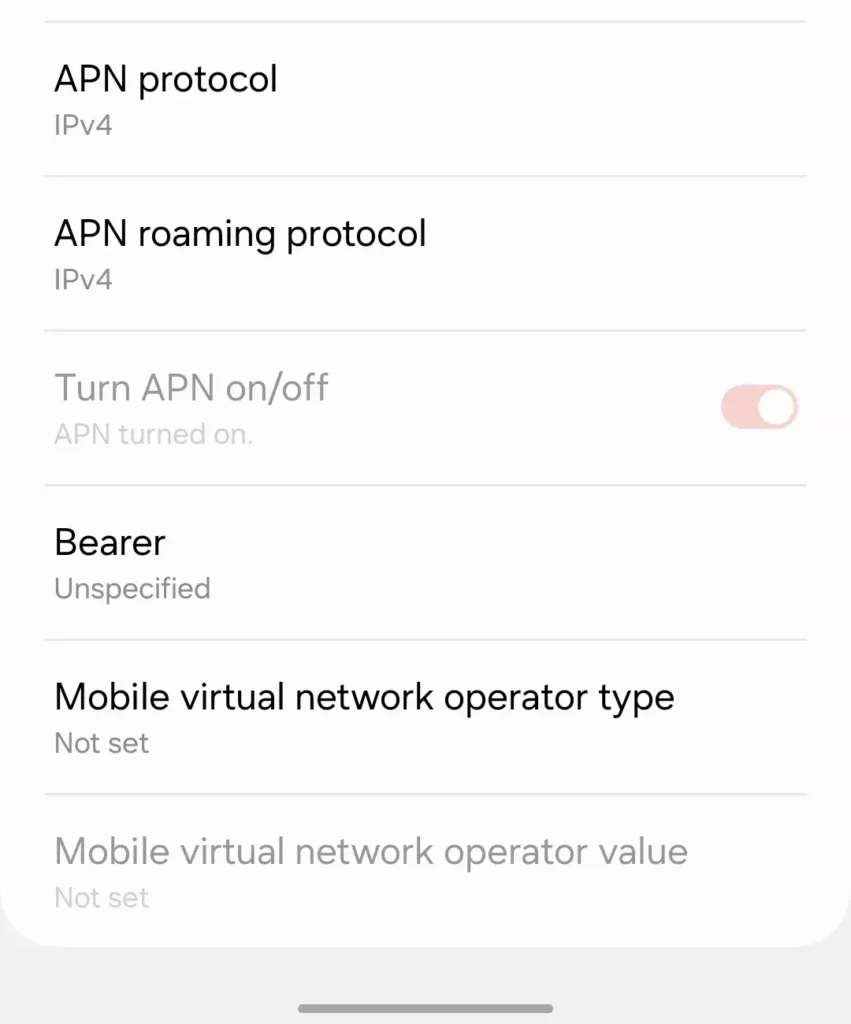Open Mobile virtual network operator value
The width and height of the screenshot is (851, 1024).
(x=425, y=872)
